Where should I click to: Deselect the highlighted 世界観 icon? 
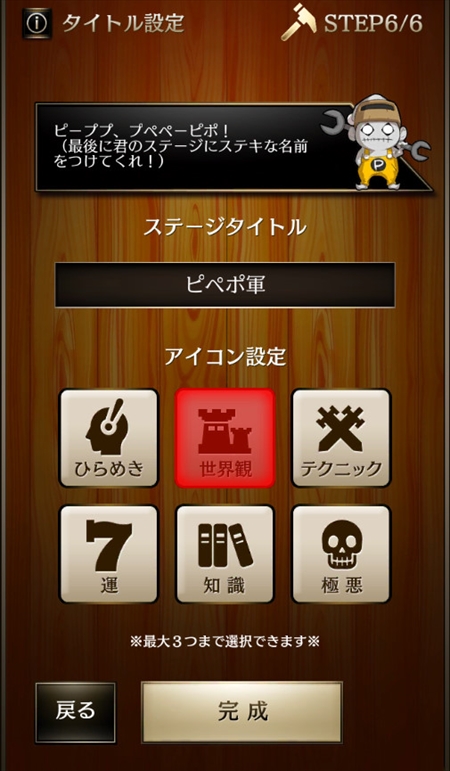pyautogui.click(x=225, y=438)
